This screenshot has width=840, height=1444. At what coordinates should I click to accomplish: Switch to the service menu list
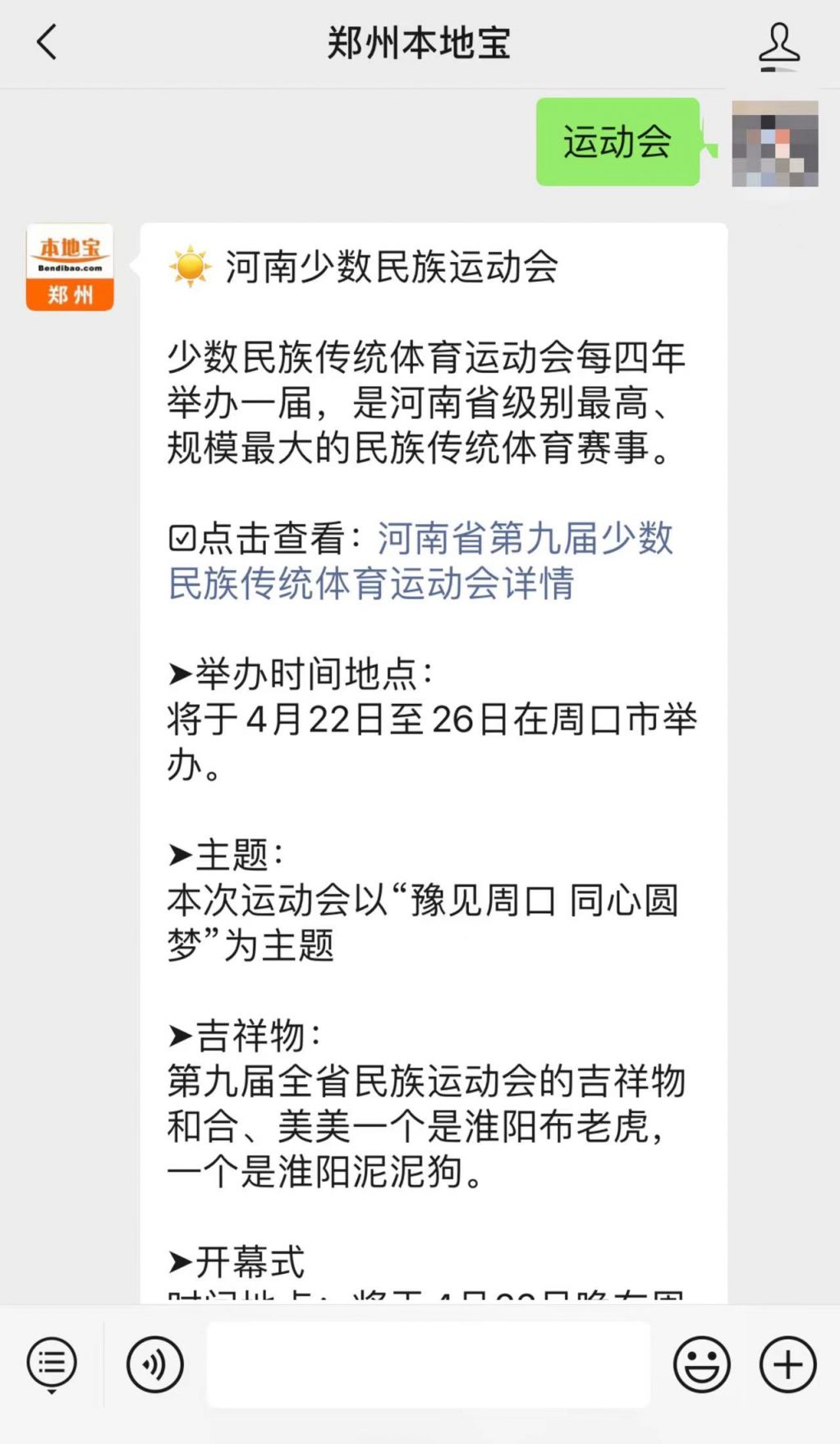[52, 1364]
